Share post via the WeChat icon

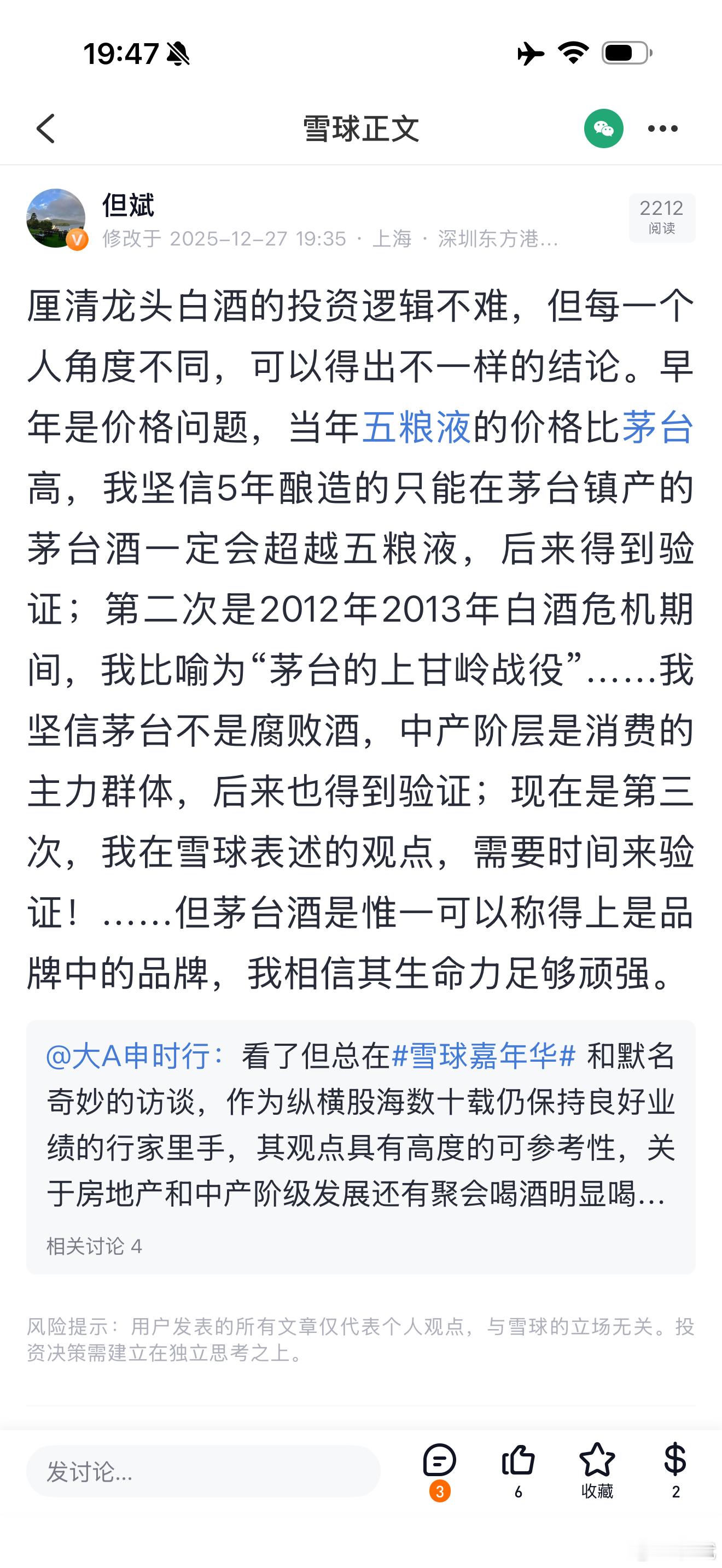point(605,128)
